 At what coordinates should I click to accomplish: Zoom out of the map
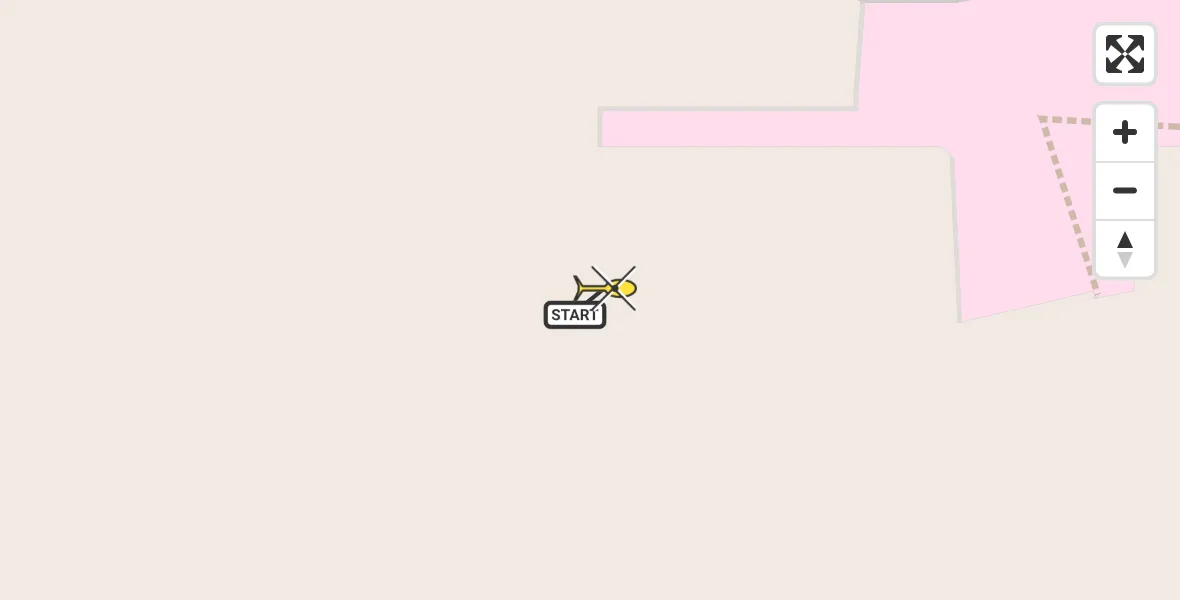1124,191
